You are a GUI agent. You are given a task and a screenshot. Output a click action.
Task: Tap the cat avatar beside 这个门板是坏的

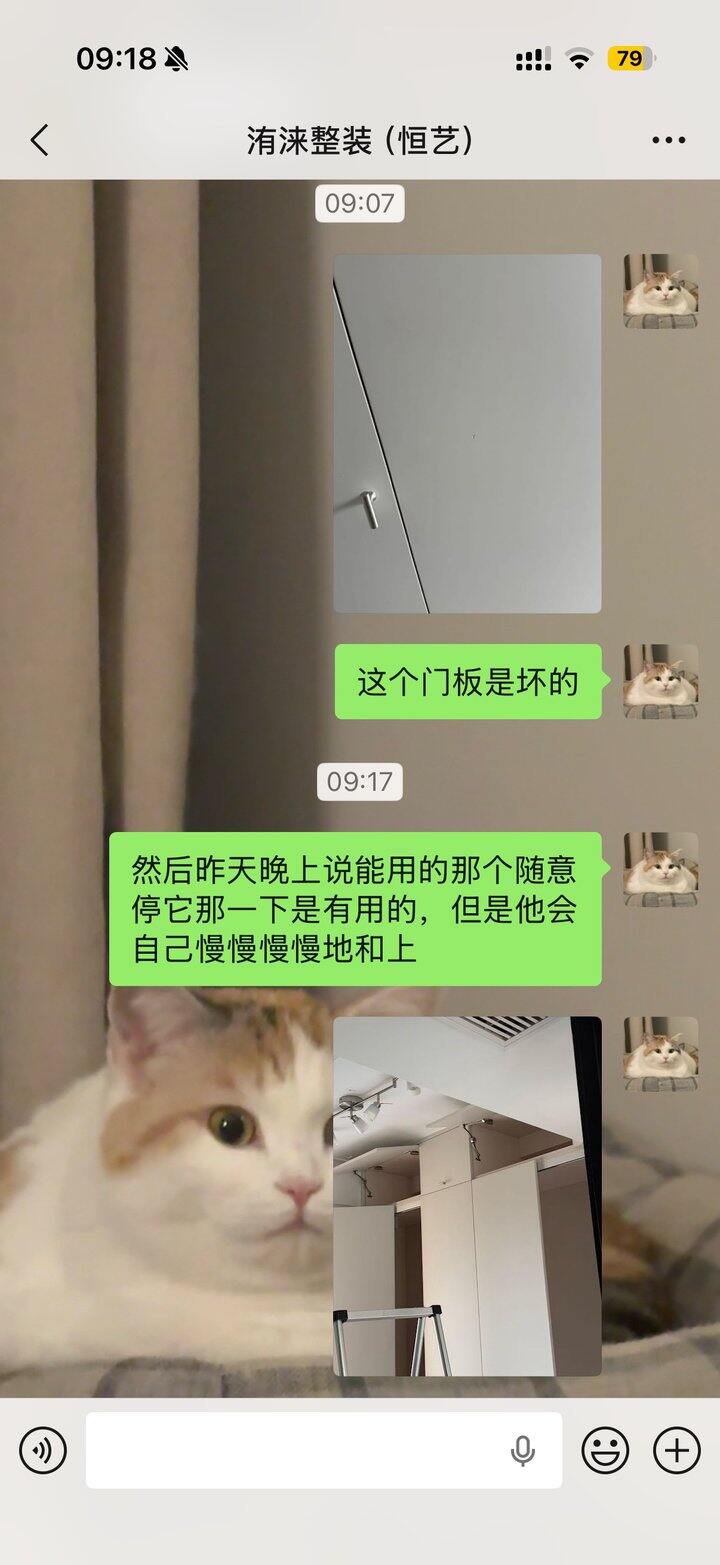[x=661, y=681]
